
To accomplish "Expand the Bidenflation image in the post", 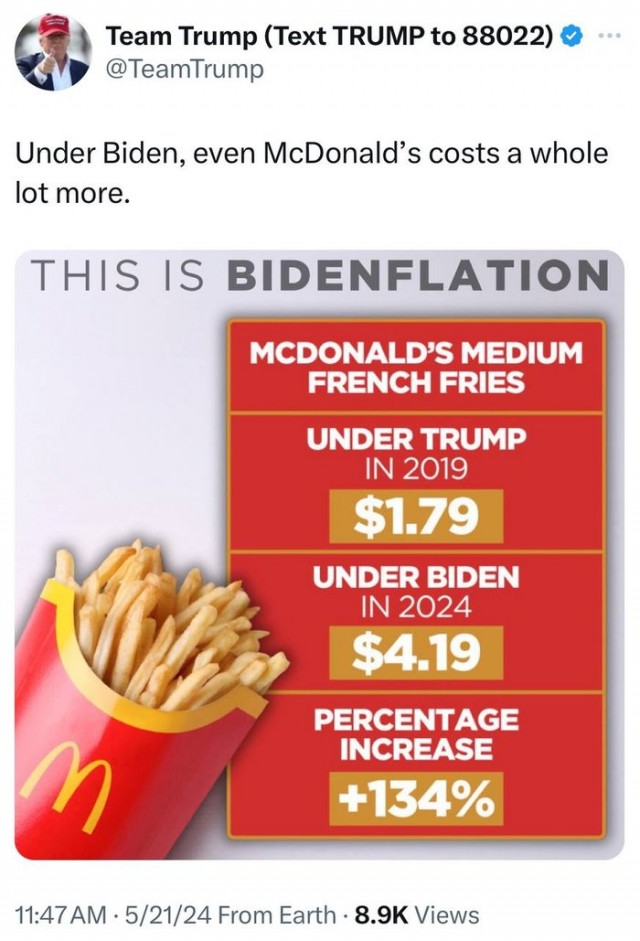I will pos(320,555).
